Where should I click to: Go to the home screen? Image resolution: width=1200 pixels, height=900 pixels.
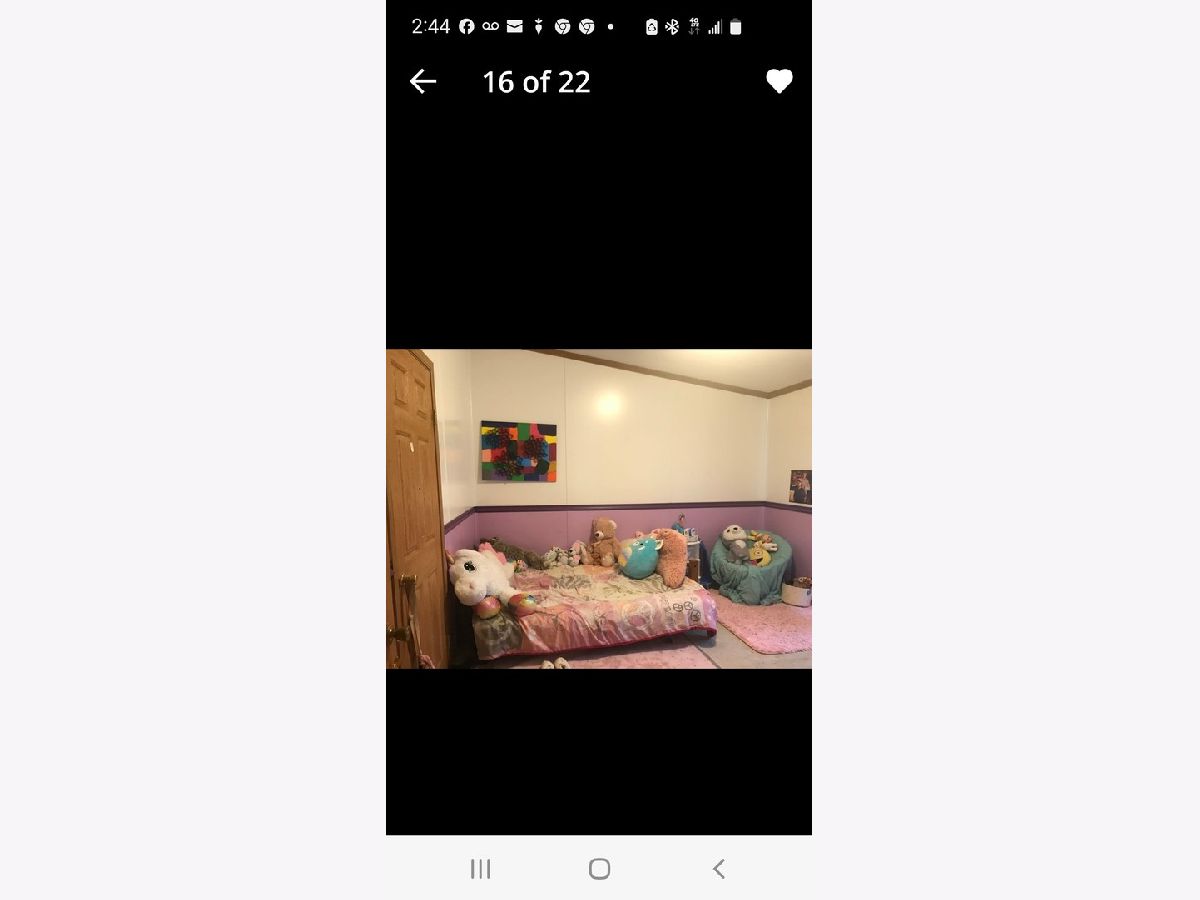click(x=599, y=869)
